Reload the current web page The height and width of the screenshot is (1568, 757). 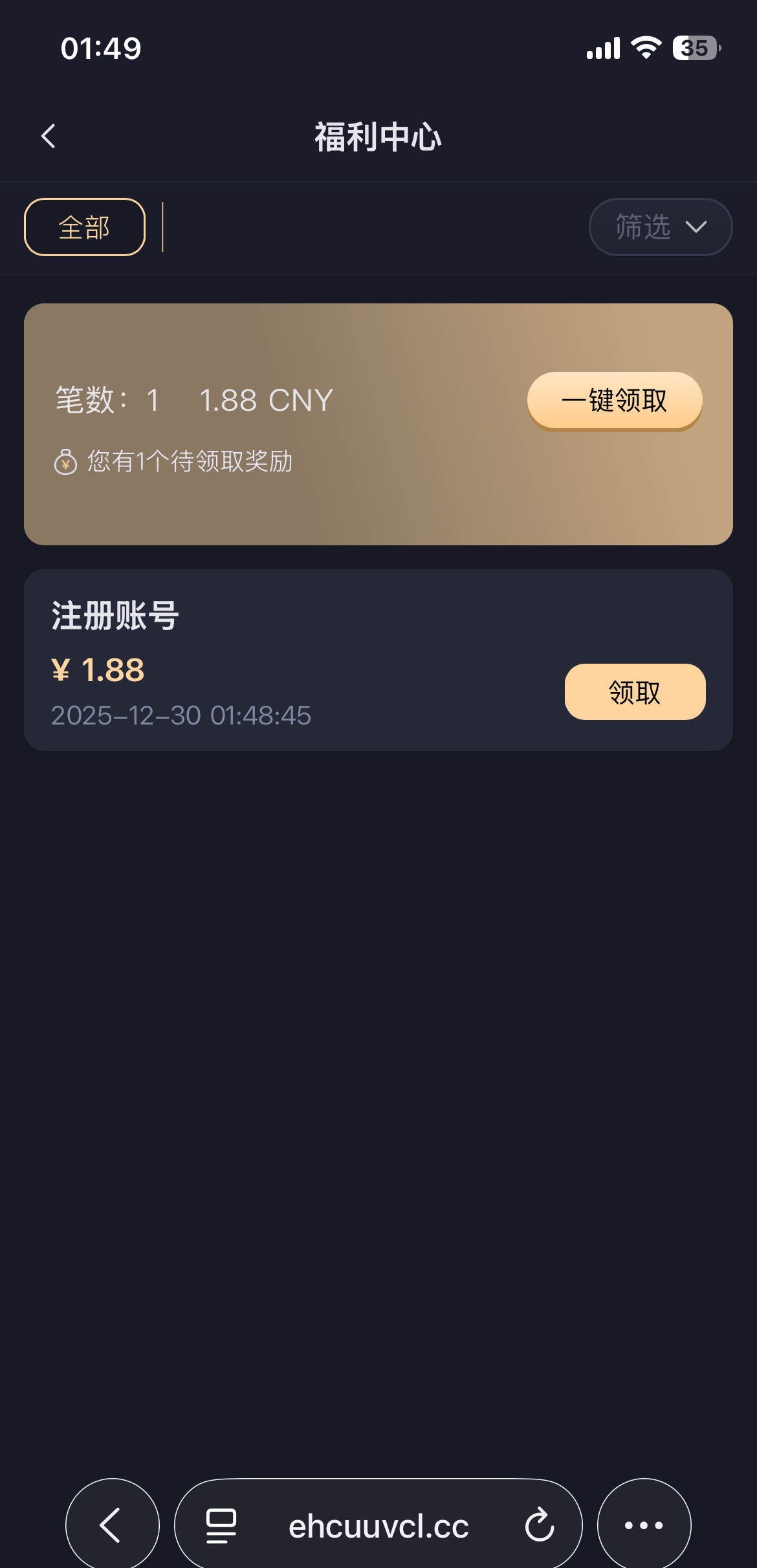coord(539,1525)
